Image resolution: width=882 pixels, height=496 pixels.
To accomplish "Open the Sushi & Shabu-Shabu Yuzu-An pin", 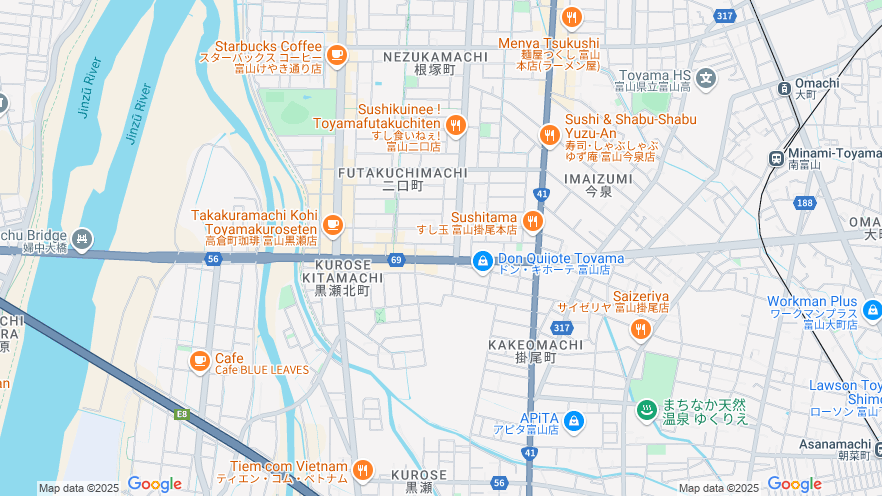I will 549,134.
